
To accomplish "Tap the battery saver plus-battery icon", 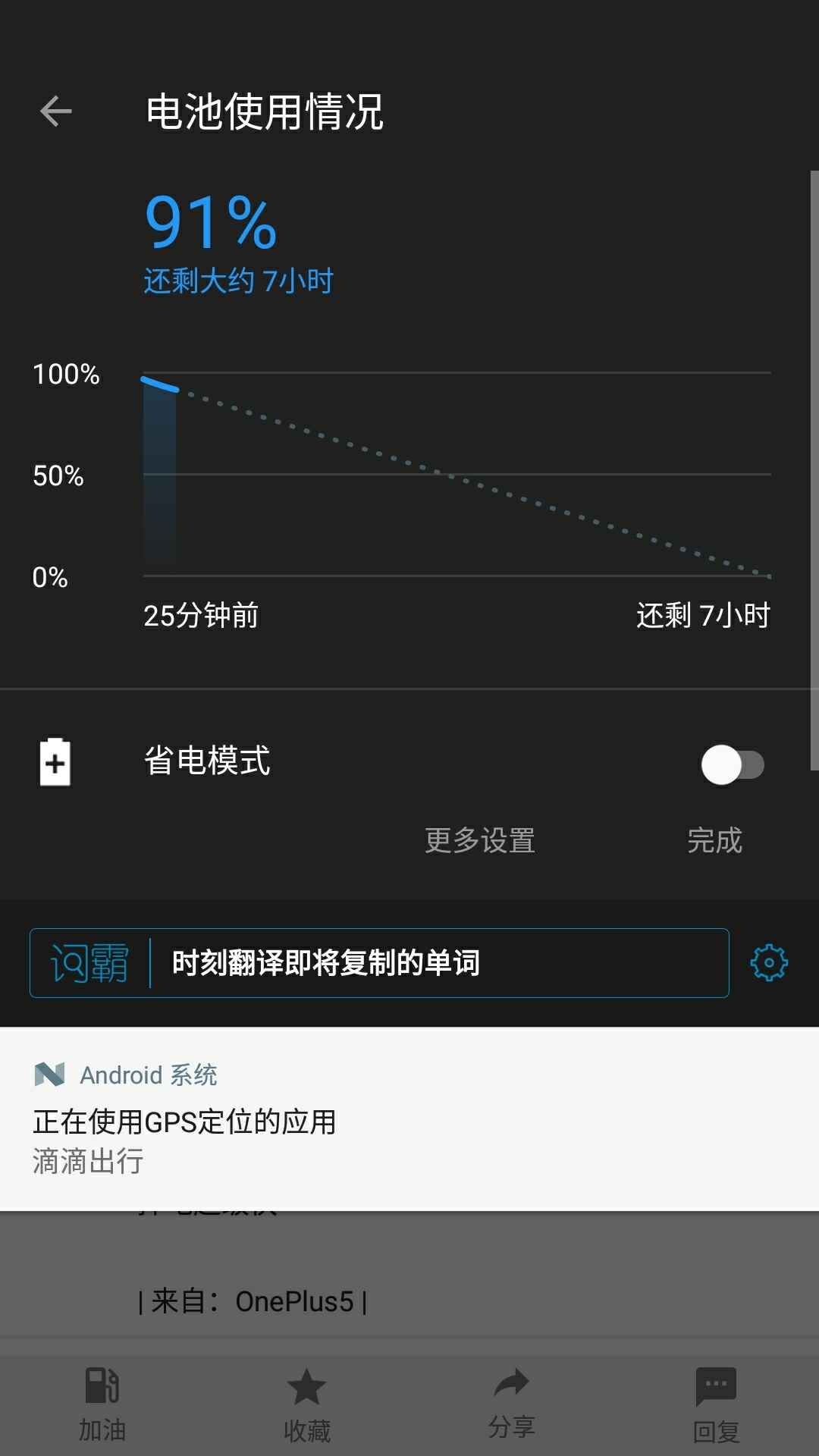I will click(x=55, y=762).
